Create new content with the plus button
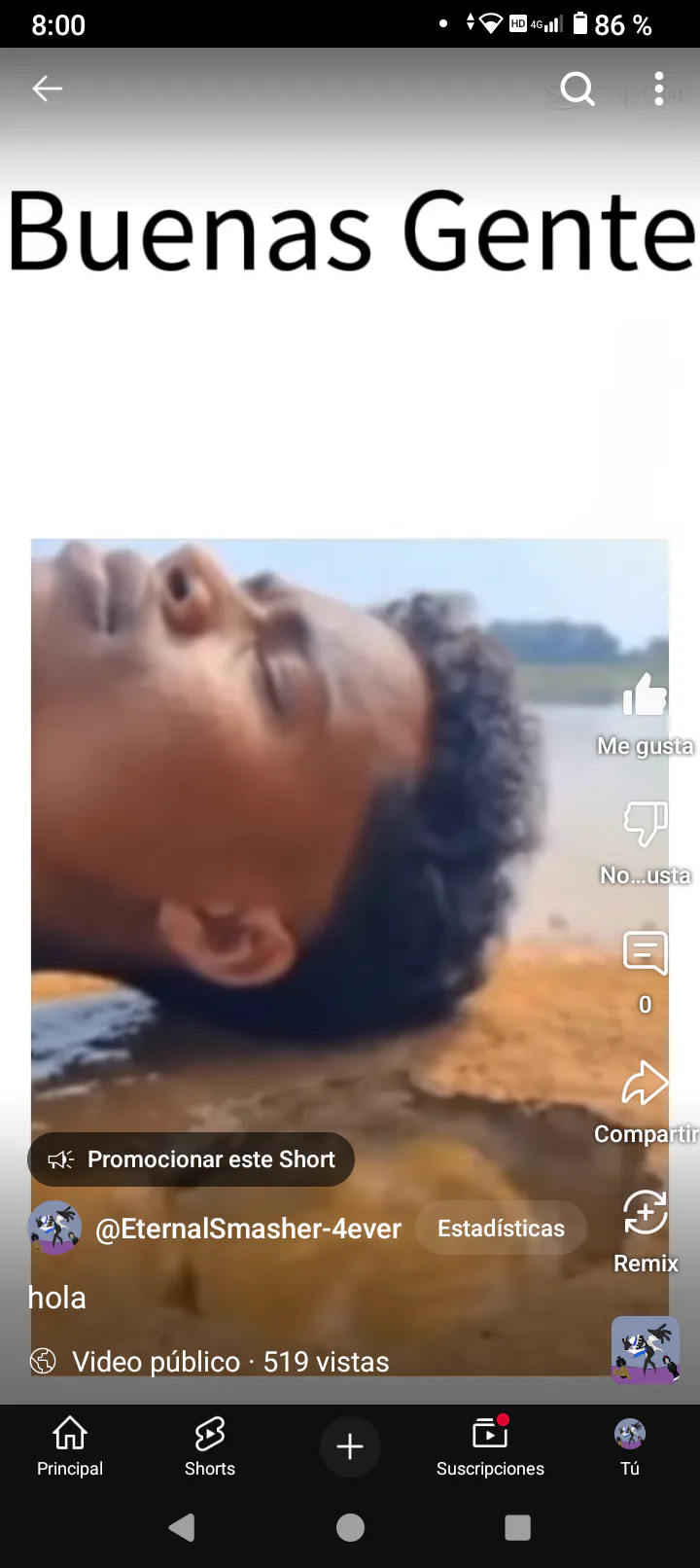The width and height of the screenshot is (700, 1568). [x=350, y=1447]
